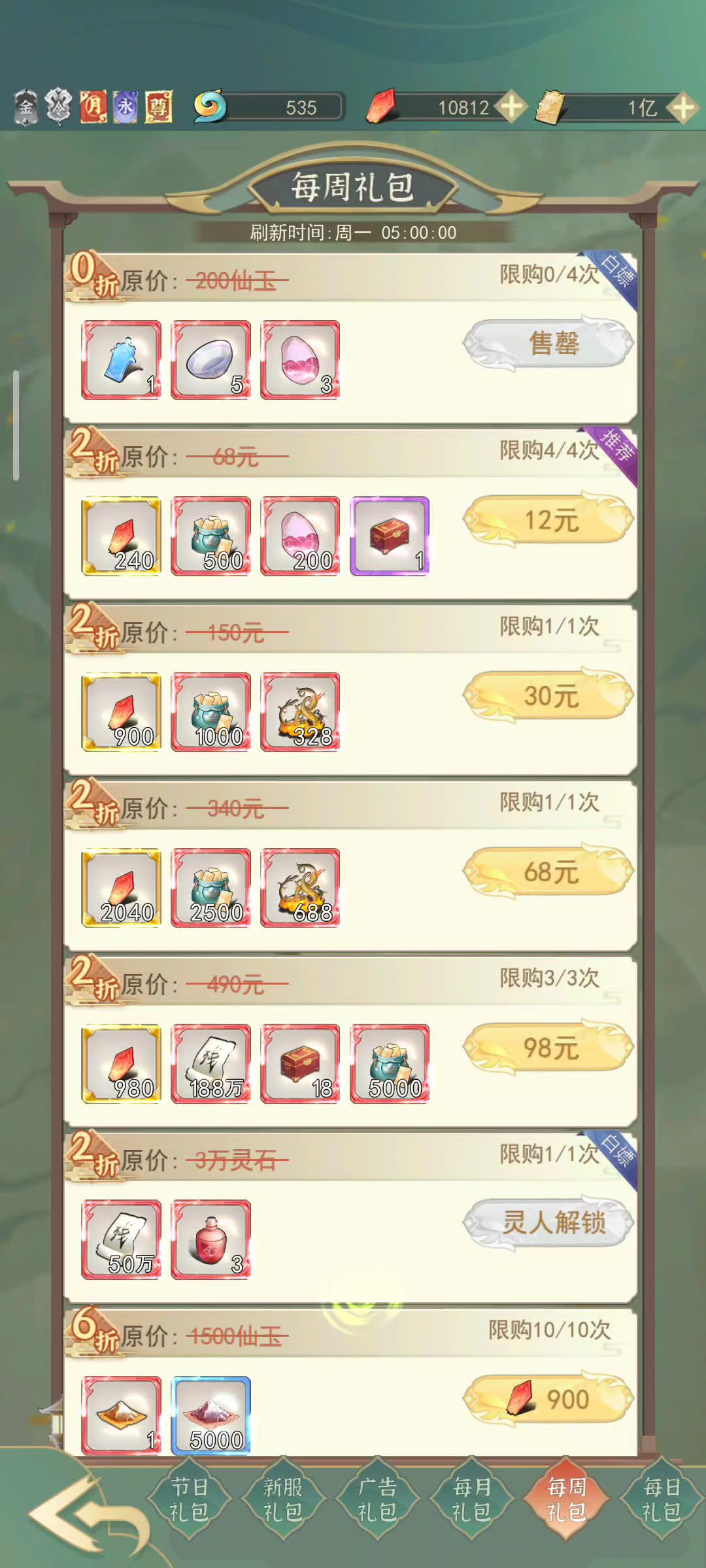This screenshot has height=1568, width=706.
Task: View the 328 flame dragon item
Action: click(x=300, y=712)
